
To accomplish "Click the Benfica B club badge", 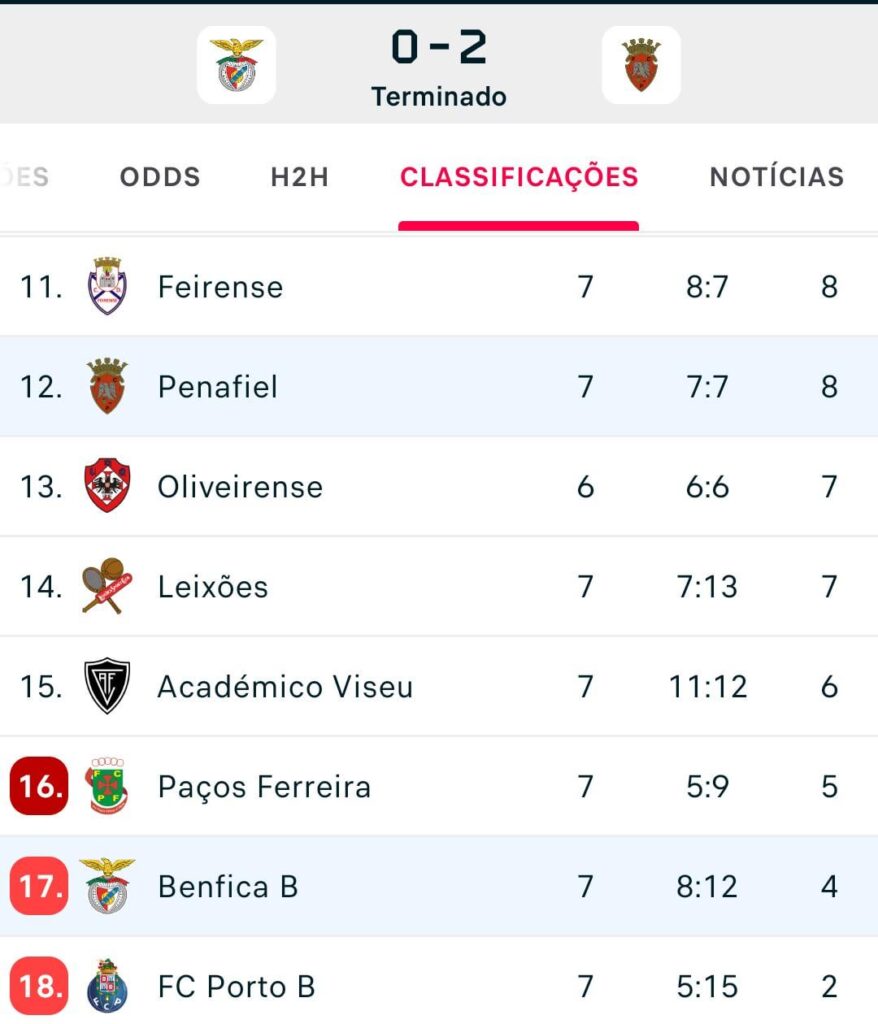I will point(104,887).
